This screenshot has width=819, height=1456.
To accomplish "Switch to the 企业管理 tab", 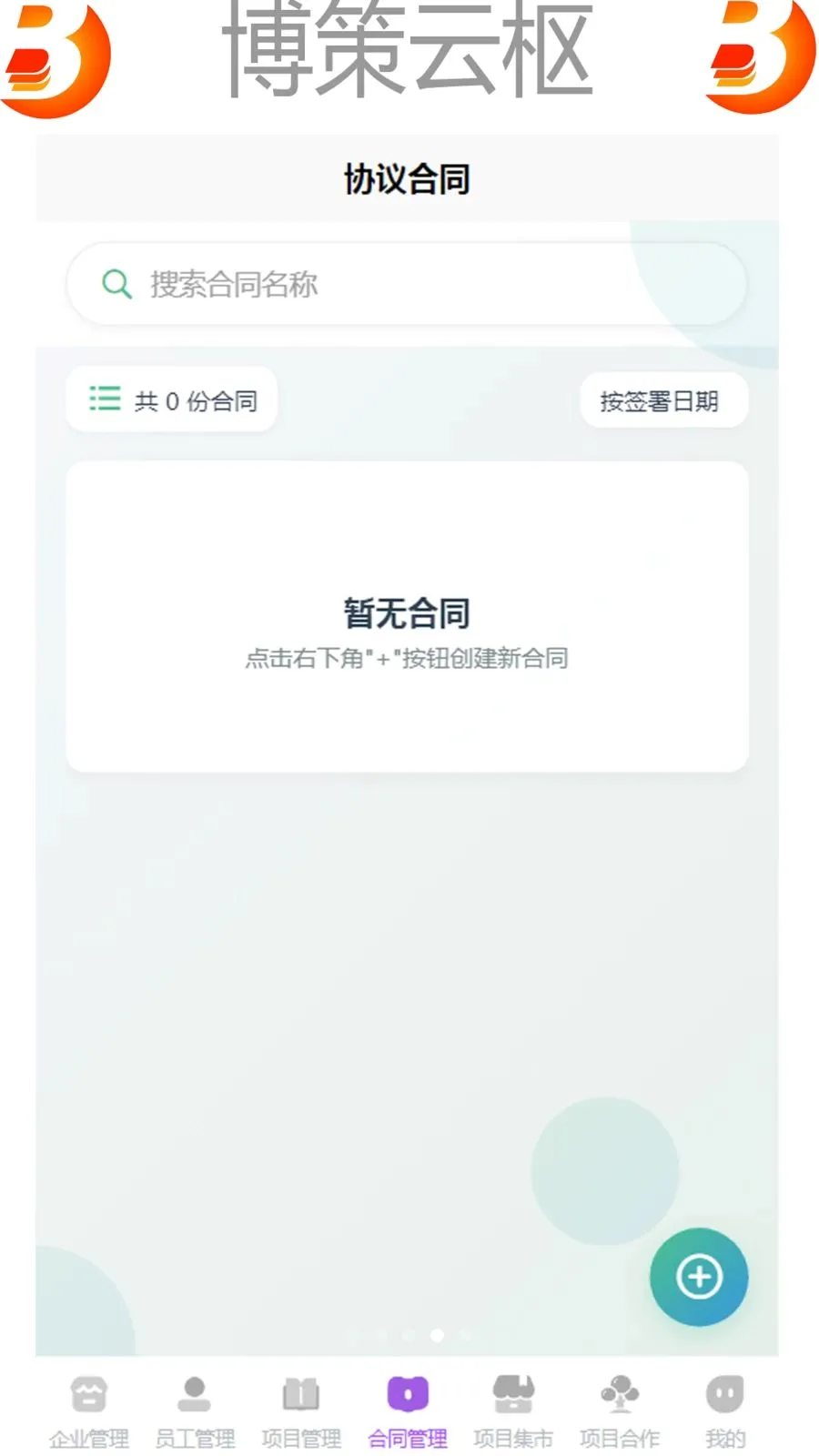I will tap(89, 1411).
